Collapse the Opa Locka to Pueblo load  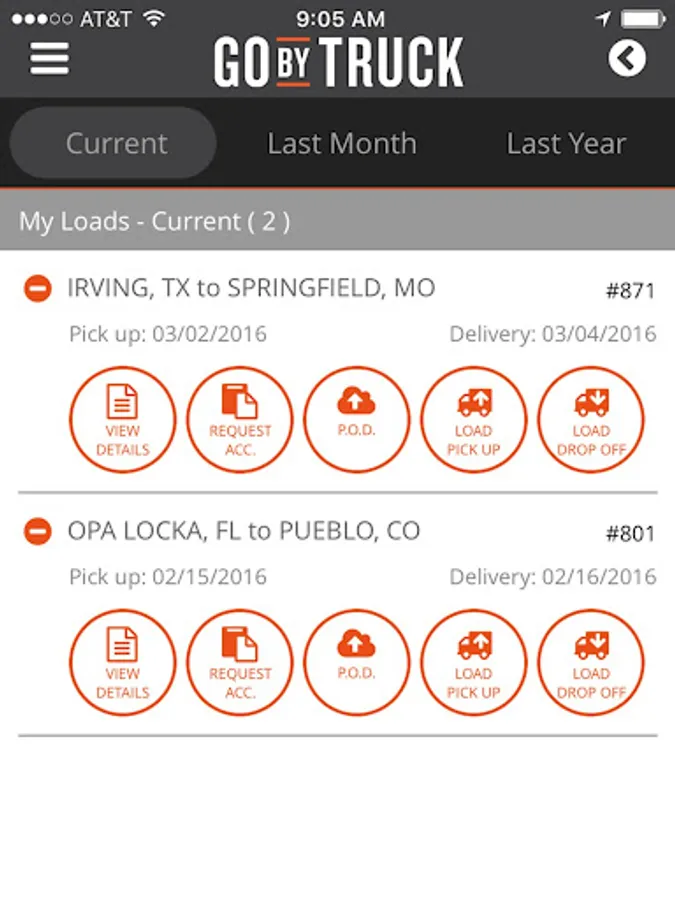pyautogui.click(x=37, y=532)
